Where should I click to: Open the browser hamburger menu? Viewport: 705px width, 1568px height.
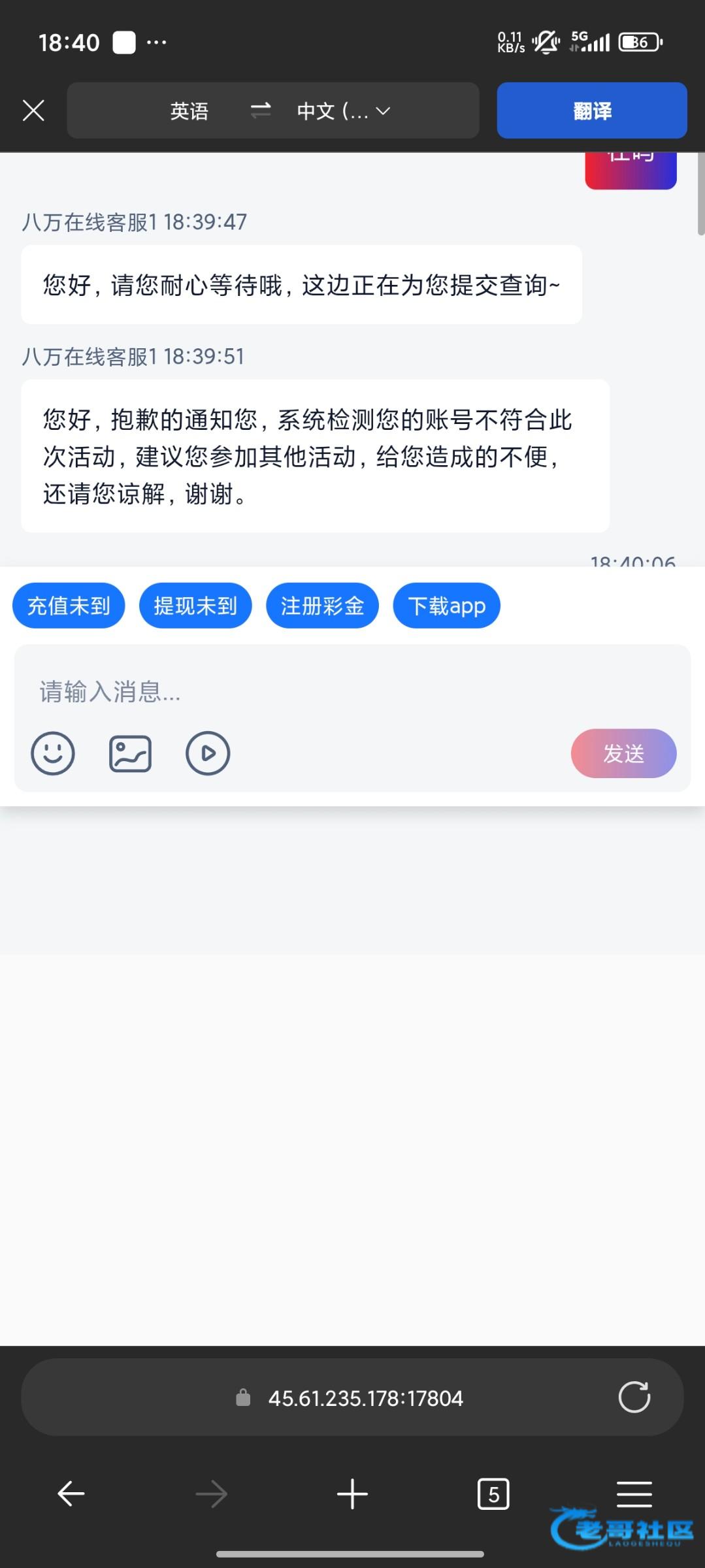pos(634,1494)
